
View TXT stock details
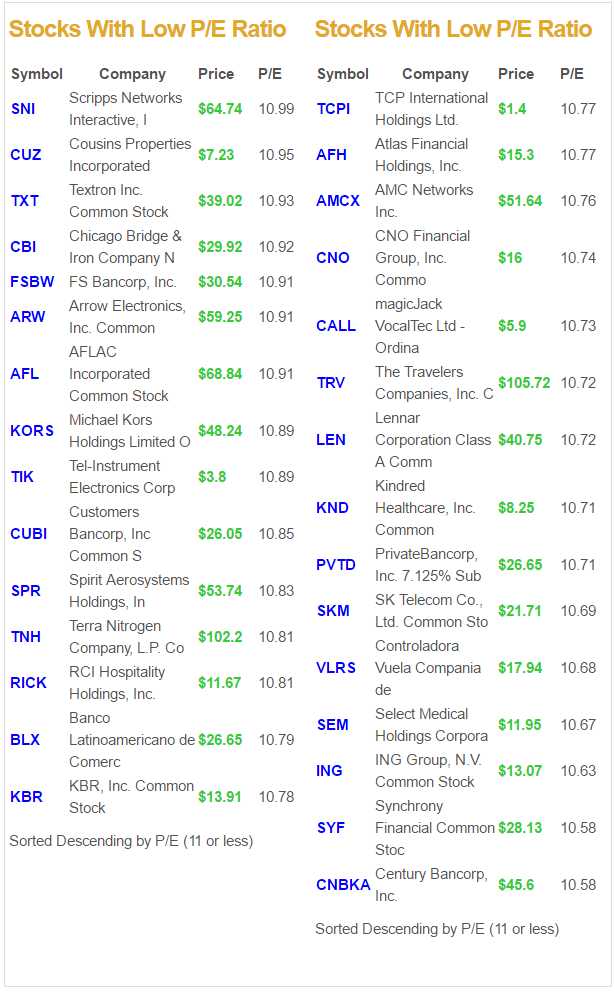[25, 201]
